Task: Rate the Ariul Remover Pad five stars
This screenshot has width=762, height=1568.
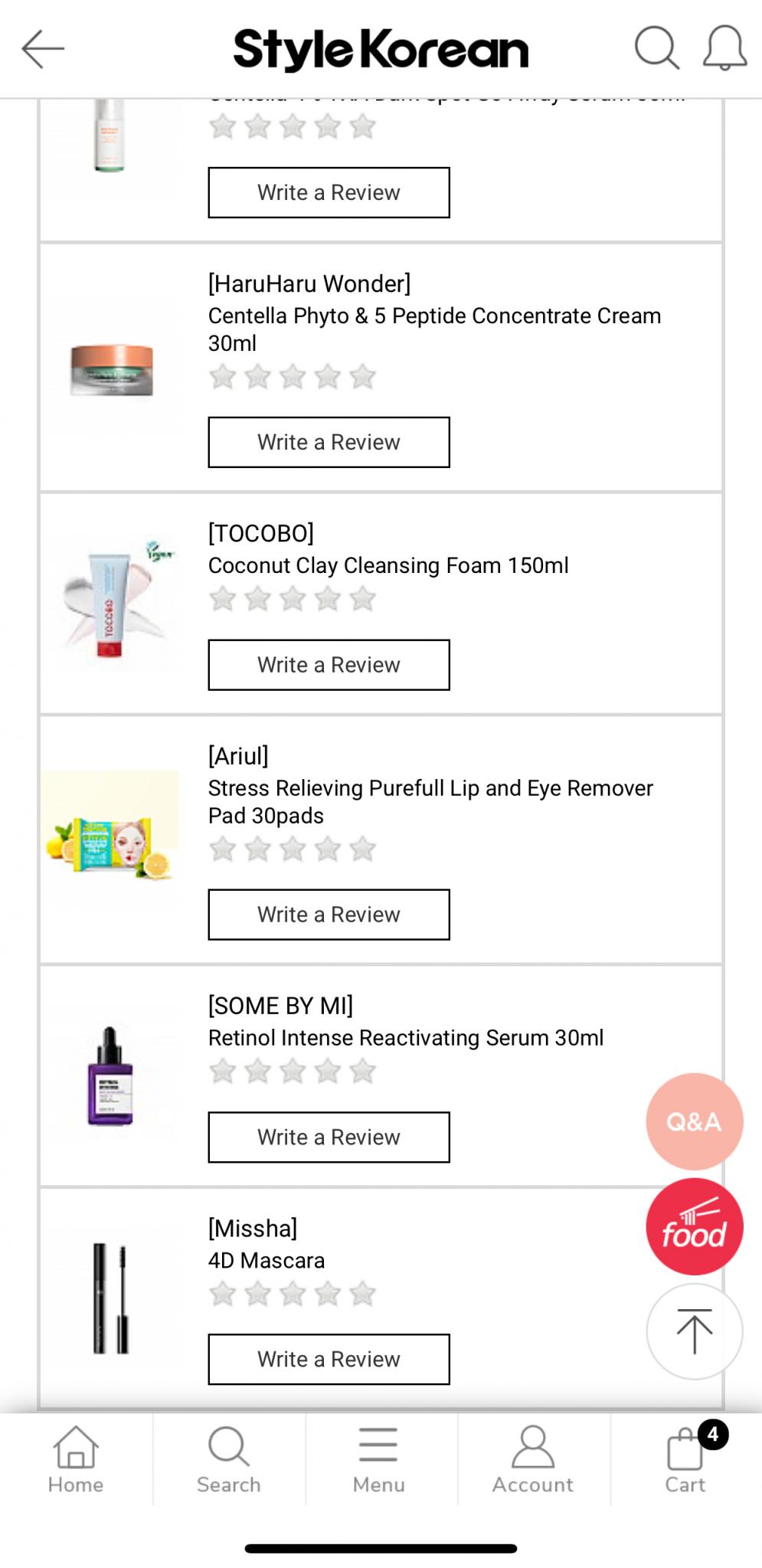Action: pyautogui.click(x=362, y=849)
